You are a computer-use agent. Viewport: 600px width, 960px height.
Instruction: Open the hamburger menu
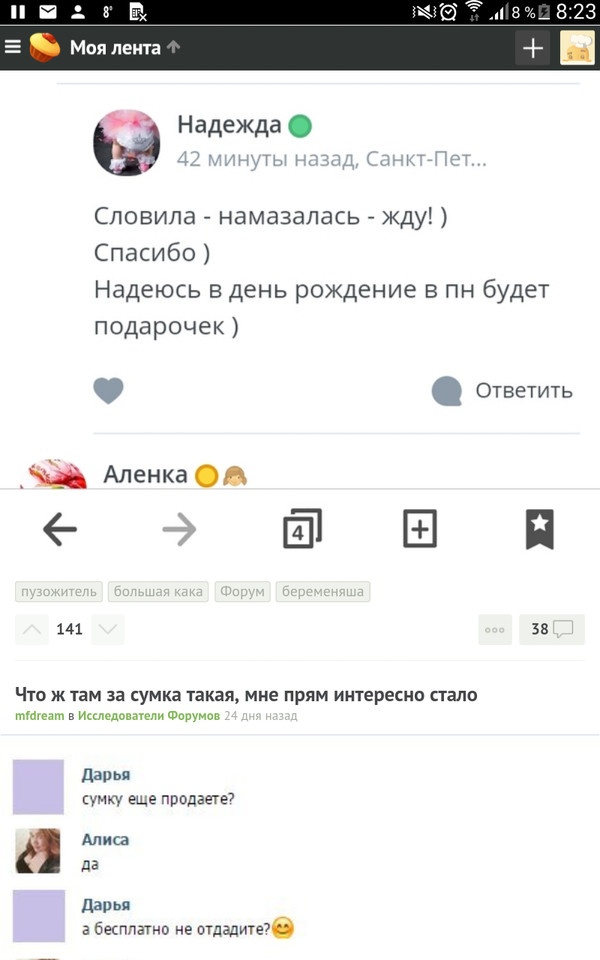[x=13, y=47]
